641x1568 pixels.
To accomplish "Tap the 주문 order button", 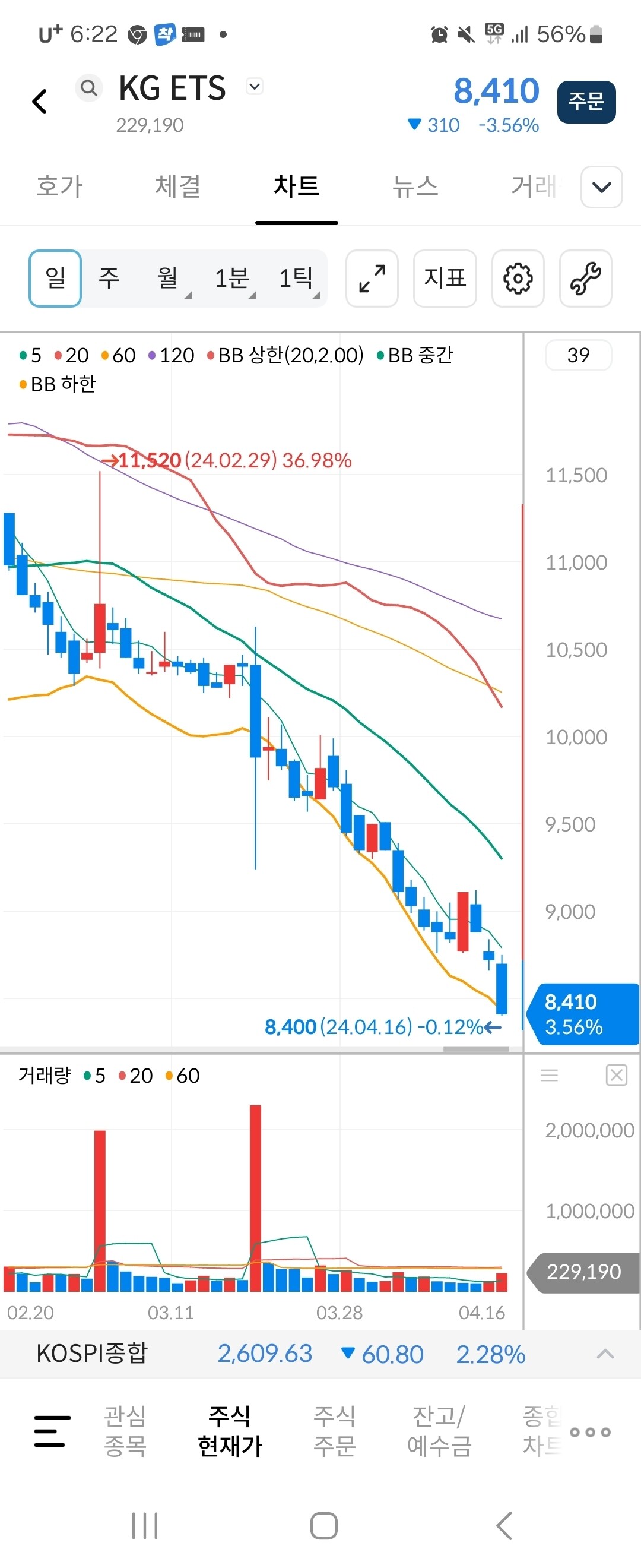I will (x=586, y=101).
